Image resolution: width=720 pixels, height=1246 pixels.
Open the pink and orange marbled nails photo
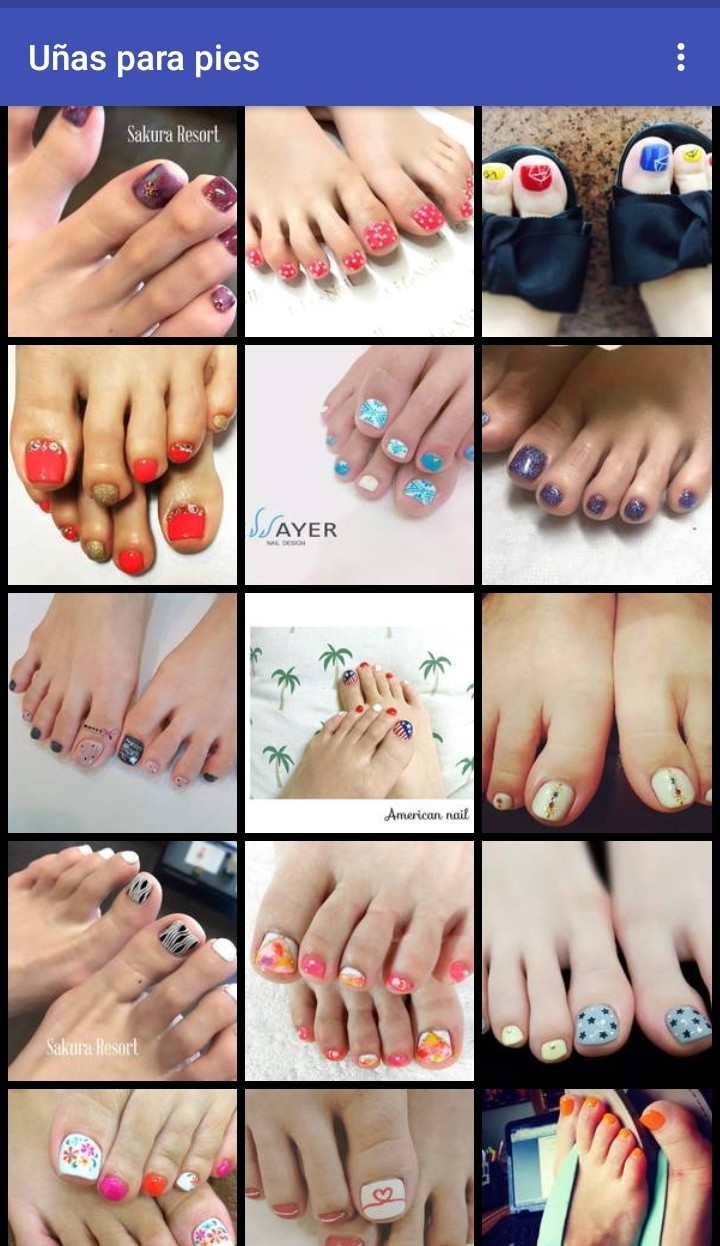point(359,961)
